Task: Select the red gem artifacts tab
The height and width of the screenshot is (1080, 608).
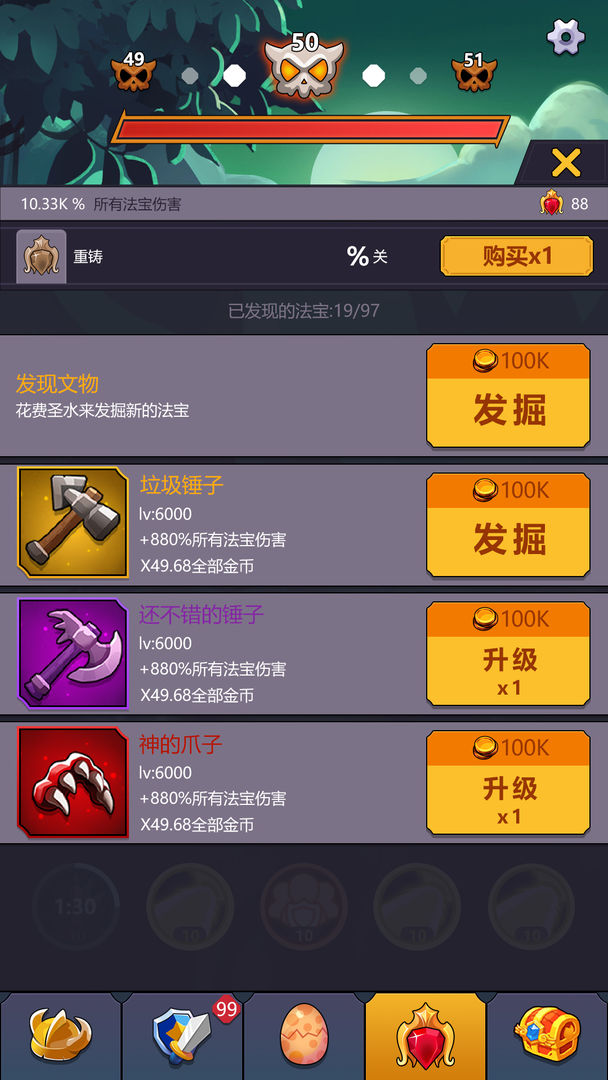Action: pos(425,1036)
